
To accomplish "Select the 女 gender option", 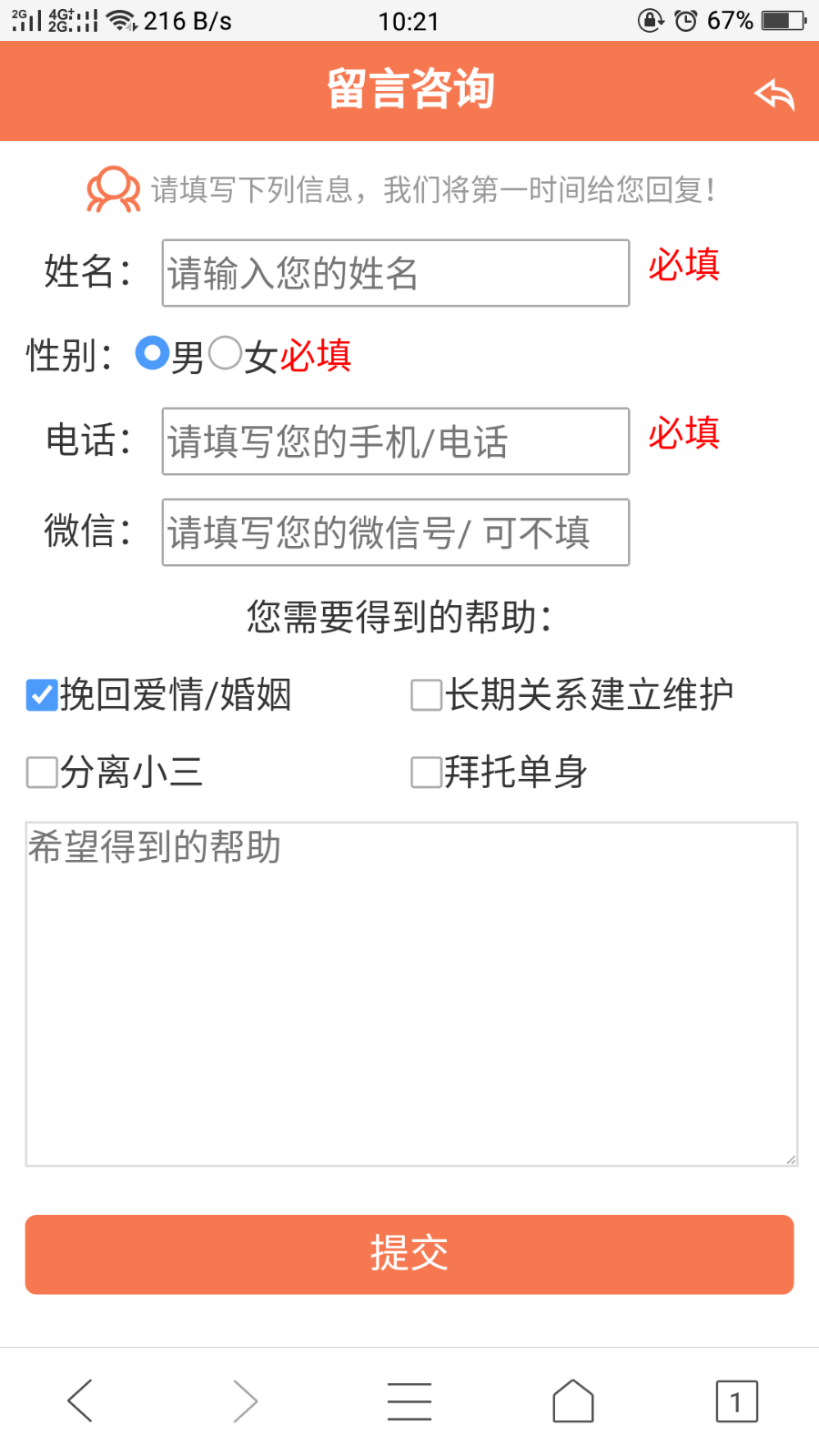I will point(225,353).
